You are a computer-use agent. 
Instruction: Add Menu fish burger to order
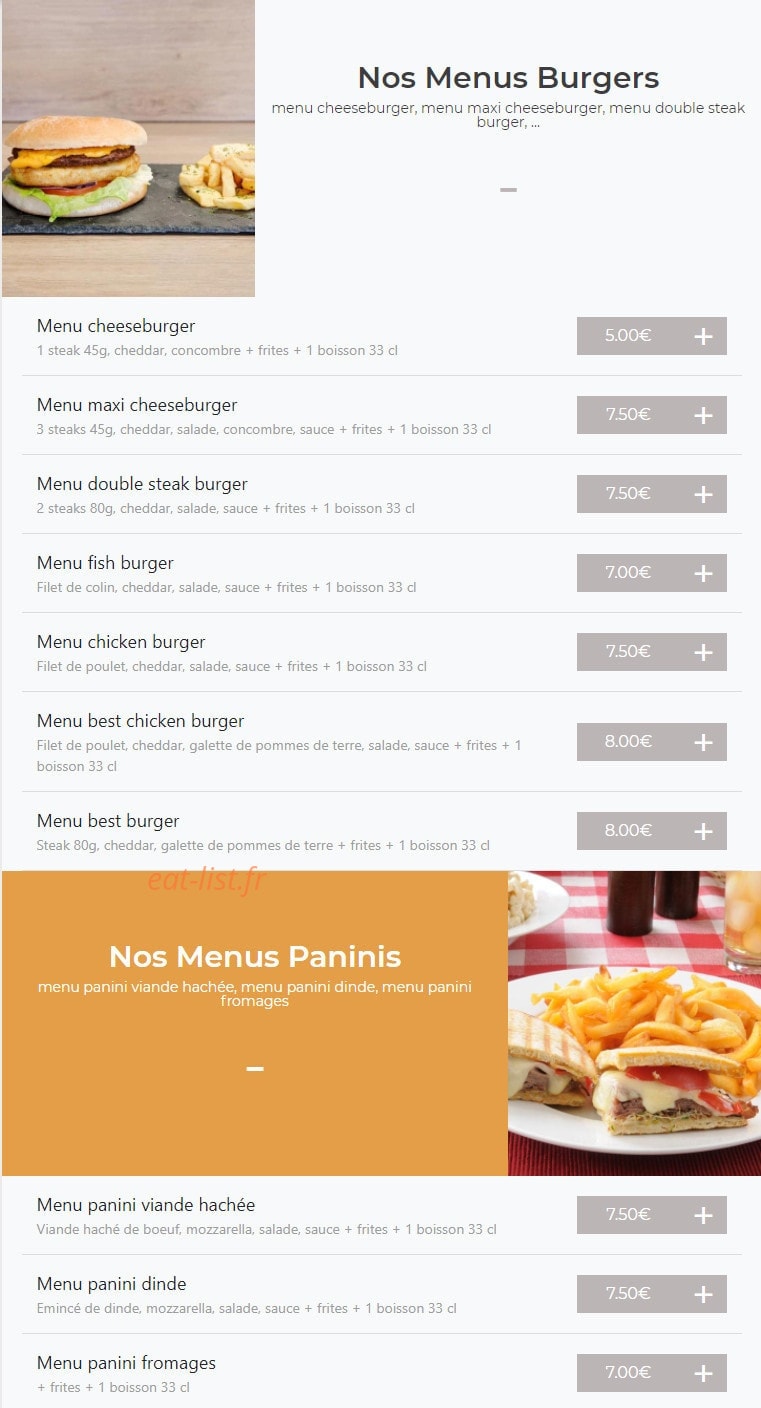coord(652,573)
